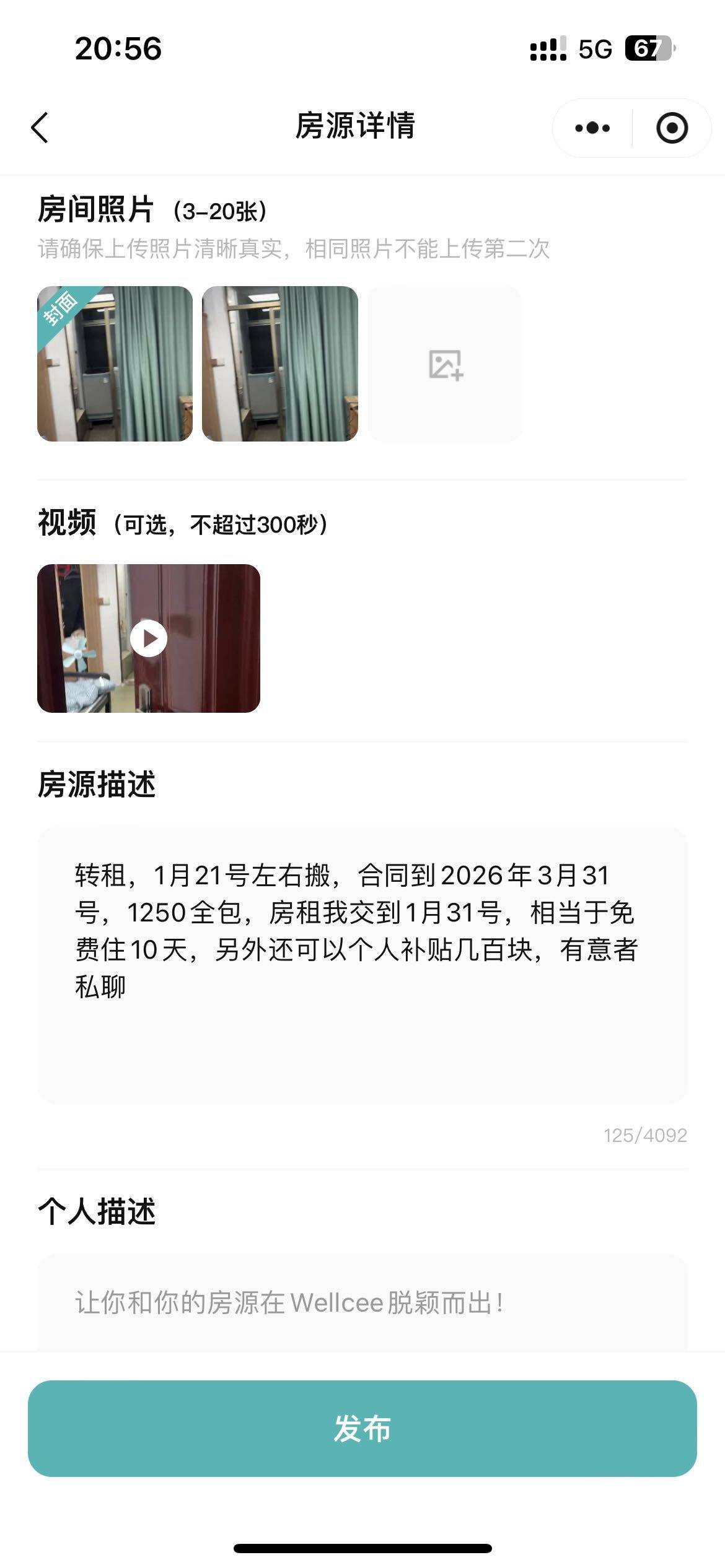Open the mini program's three-dot menu
Image resolution: width=725 pixels, height=1568 pixels.
592,128
